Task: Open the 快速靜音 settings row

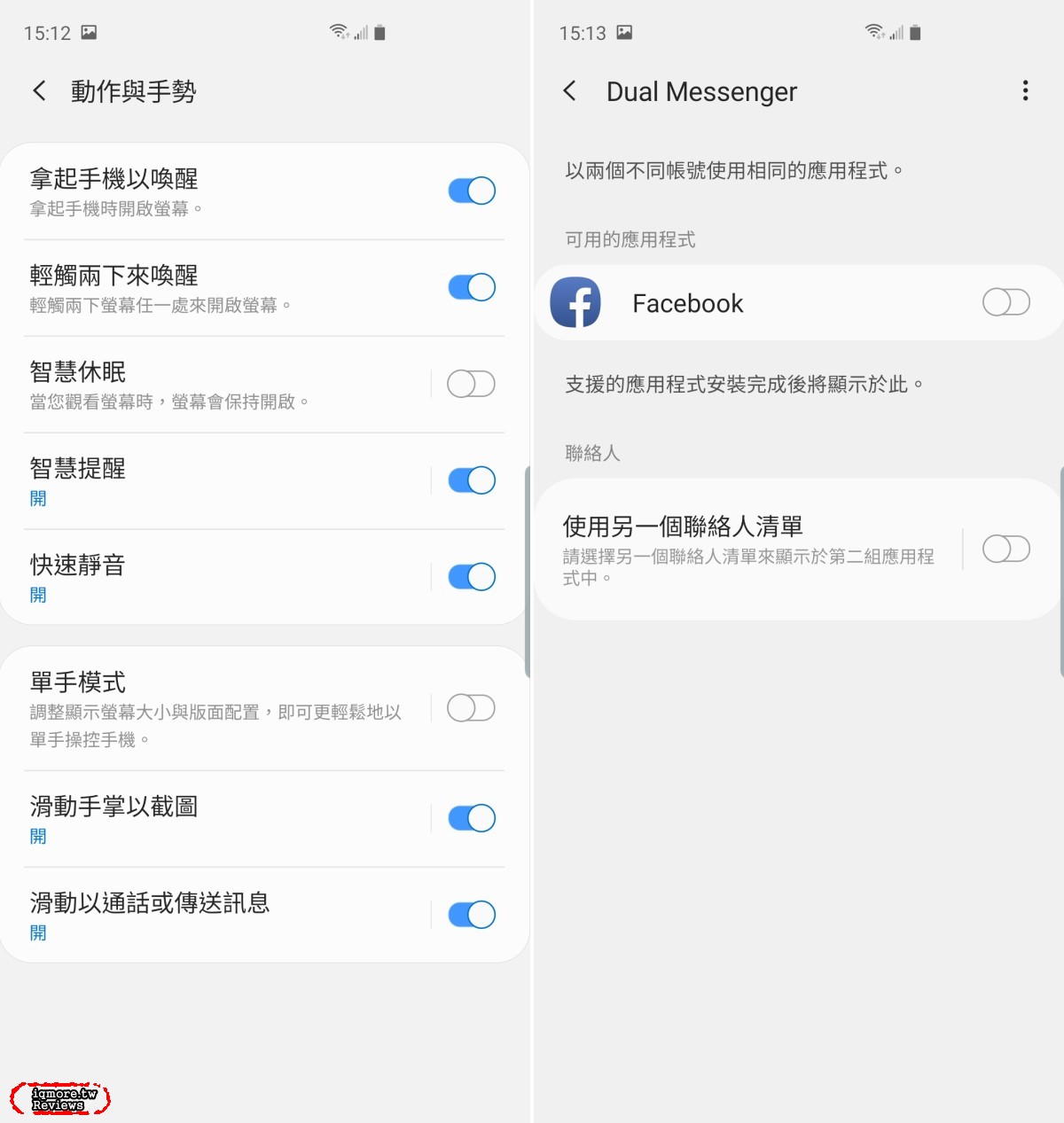Action: click(x=213, y=577)
